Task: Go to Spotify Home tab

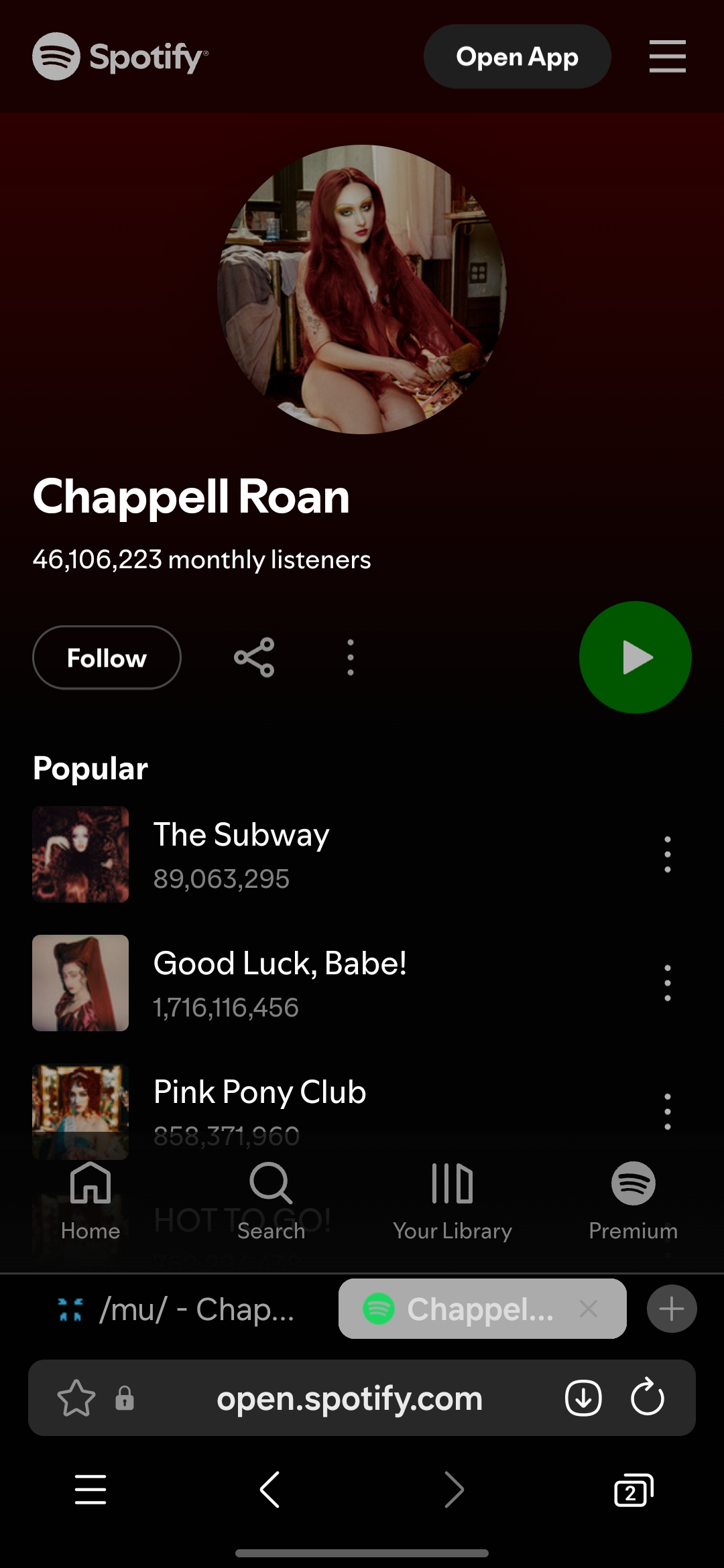Action: (90, 1201)
